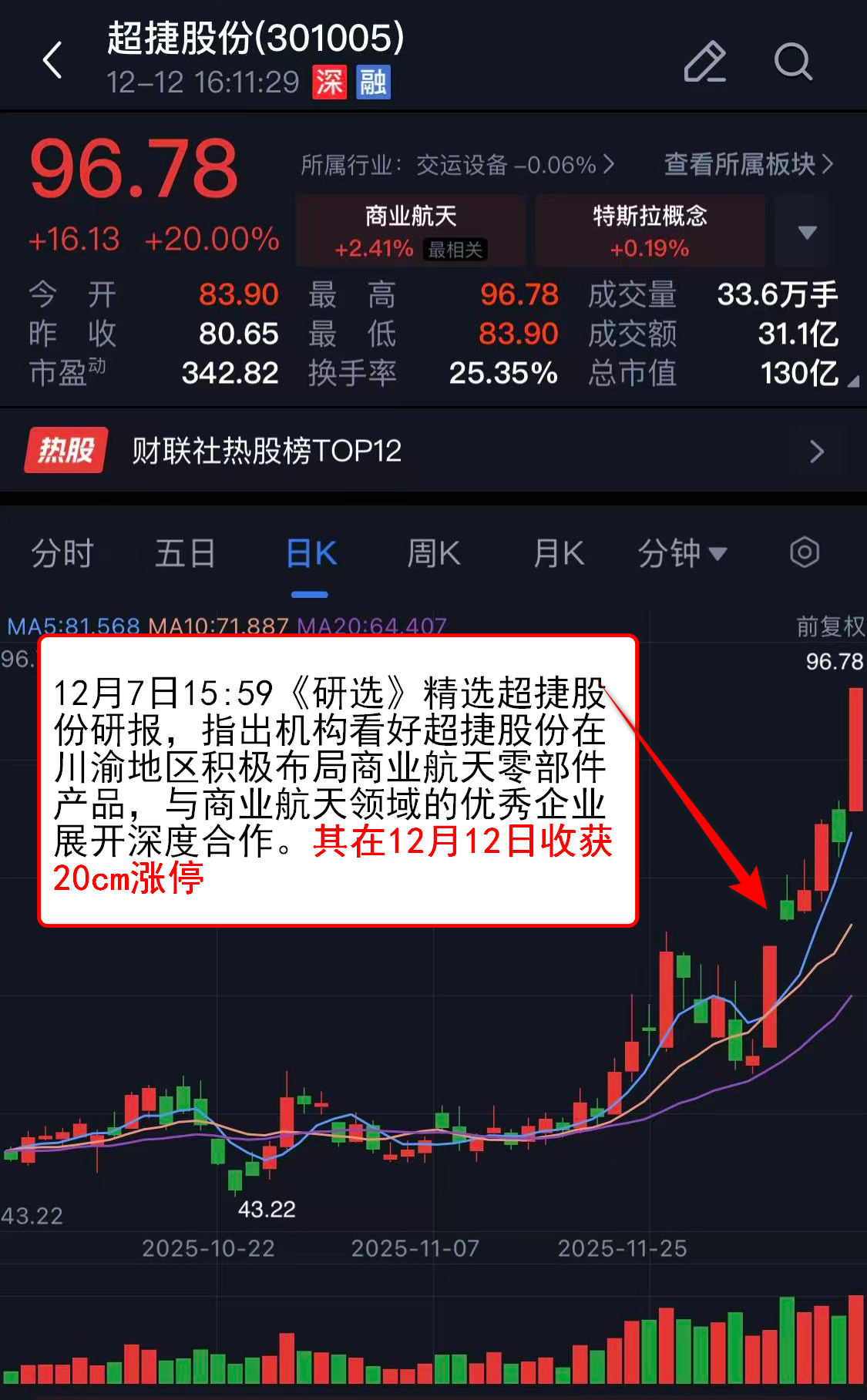Open the 特斯拉概念 concept chip
The height and width of the screenshot is (1400, 867).
click(650, 230)
